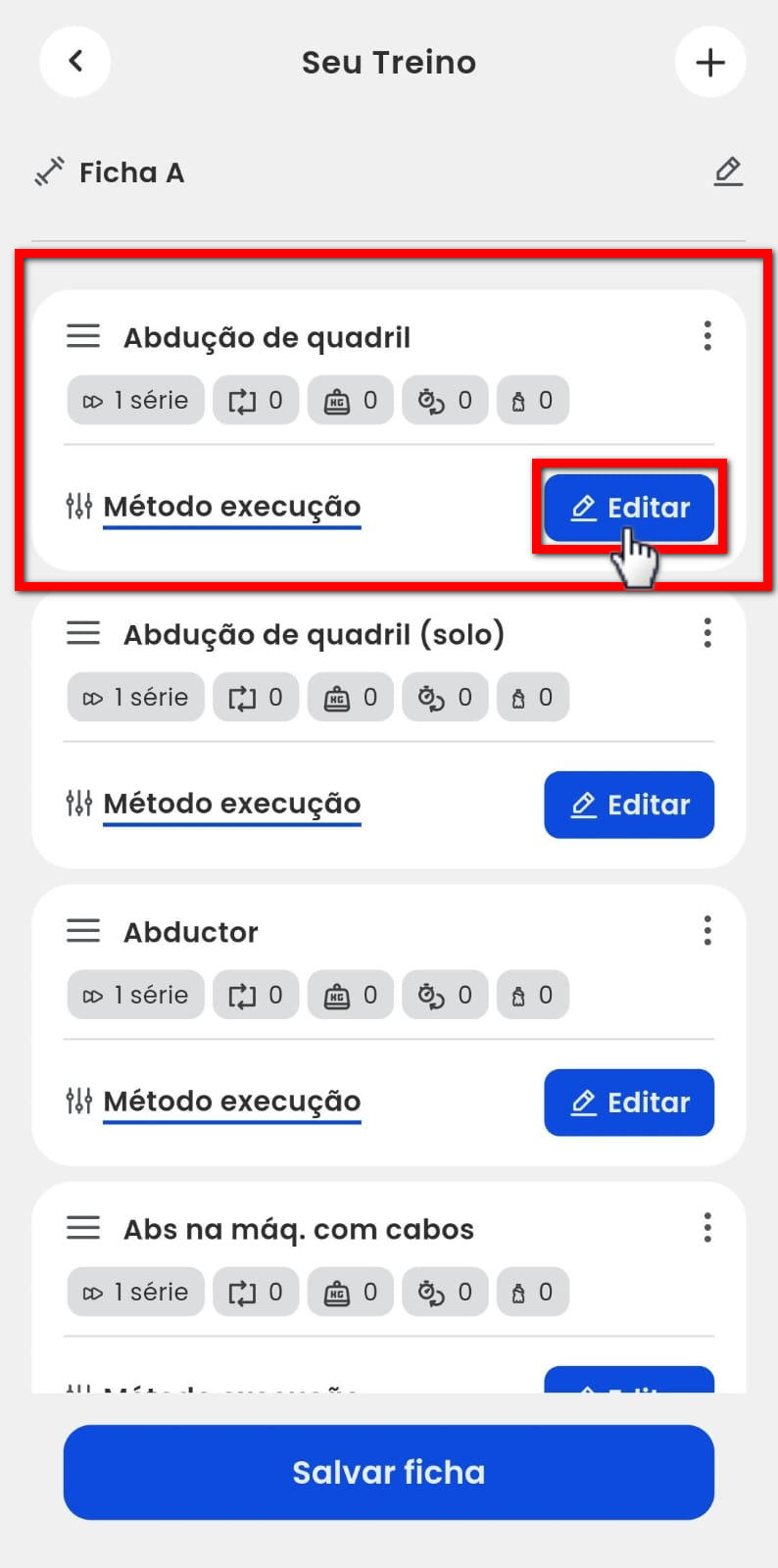Edit the Ficha A name pencil icon
The height and width of the screenshot is (1568, 778).
727,171
